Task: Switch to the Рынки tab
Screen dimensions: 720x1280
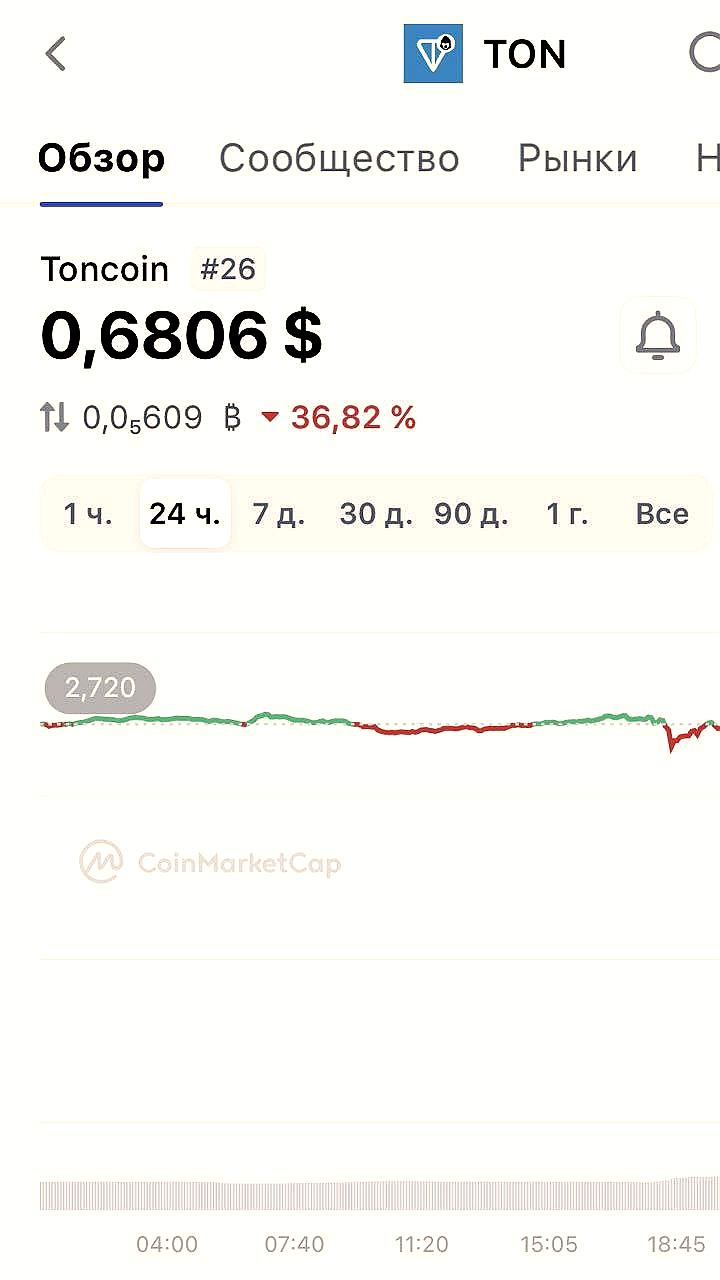Action: pos(577,159)
